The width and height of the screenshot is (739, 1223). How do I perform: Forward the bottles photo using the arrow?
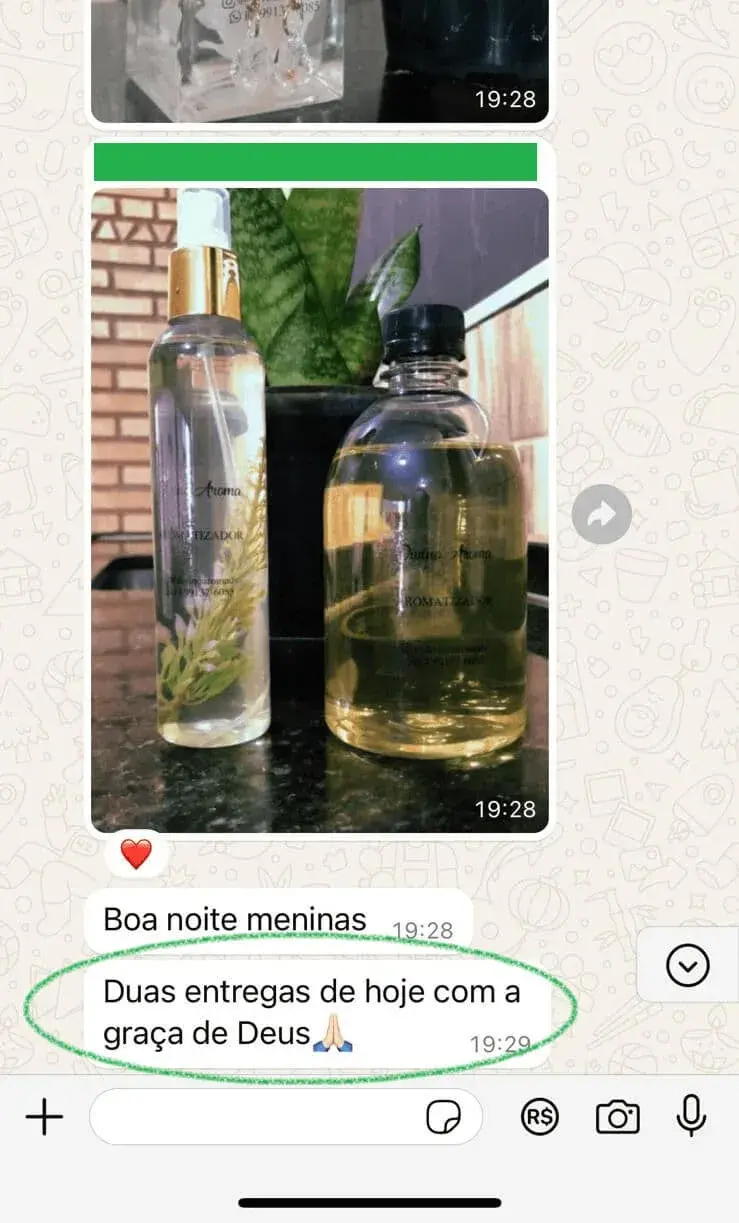(x=599, y=513)
